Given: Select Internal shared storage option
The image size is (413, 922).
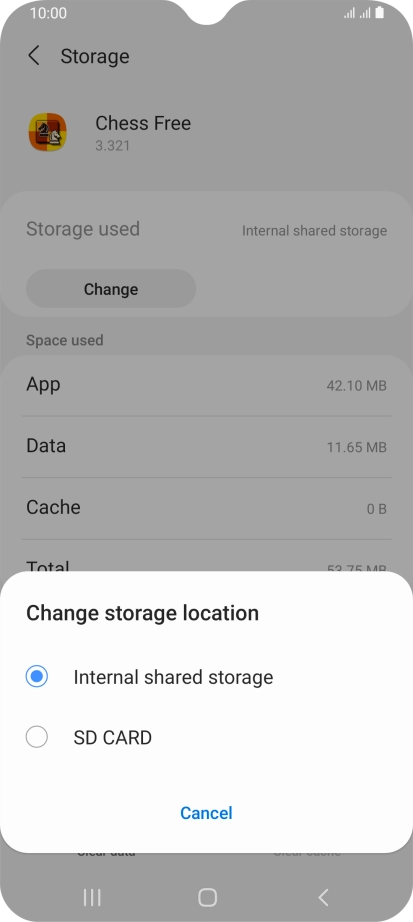Looking at the screenshot, I should point(206,677).
